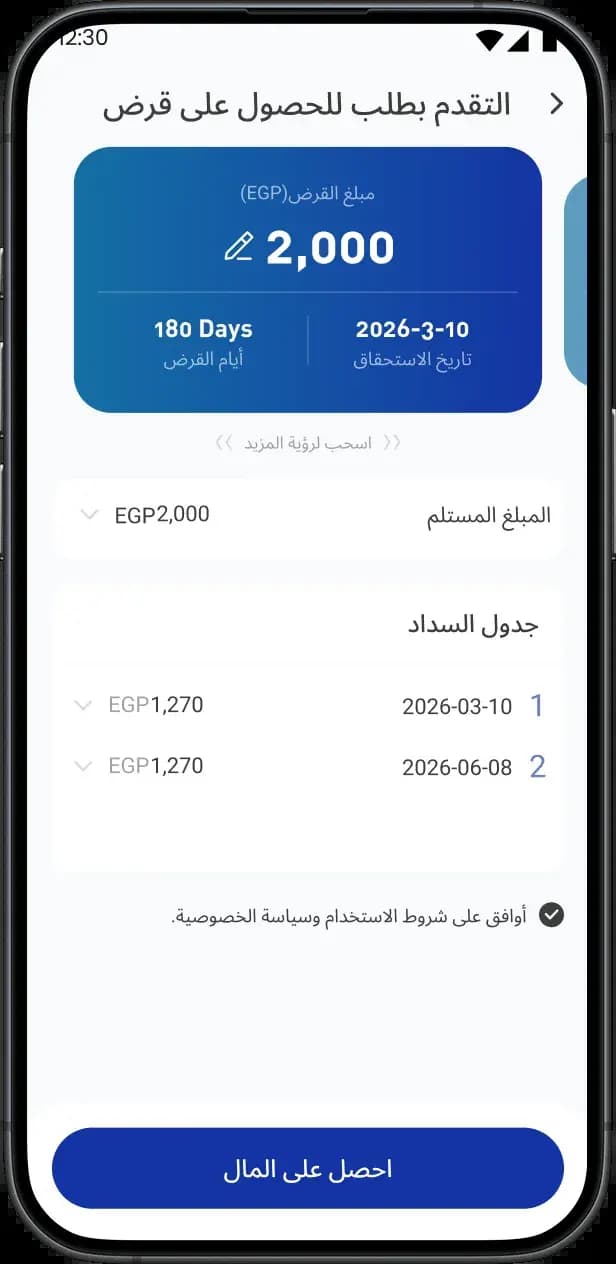
Task: Expand installment 2 dated 2026-06-08
Action: [83, 766]
